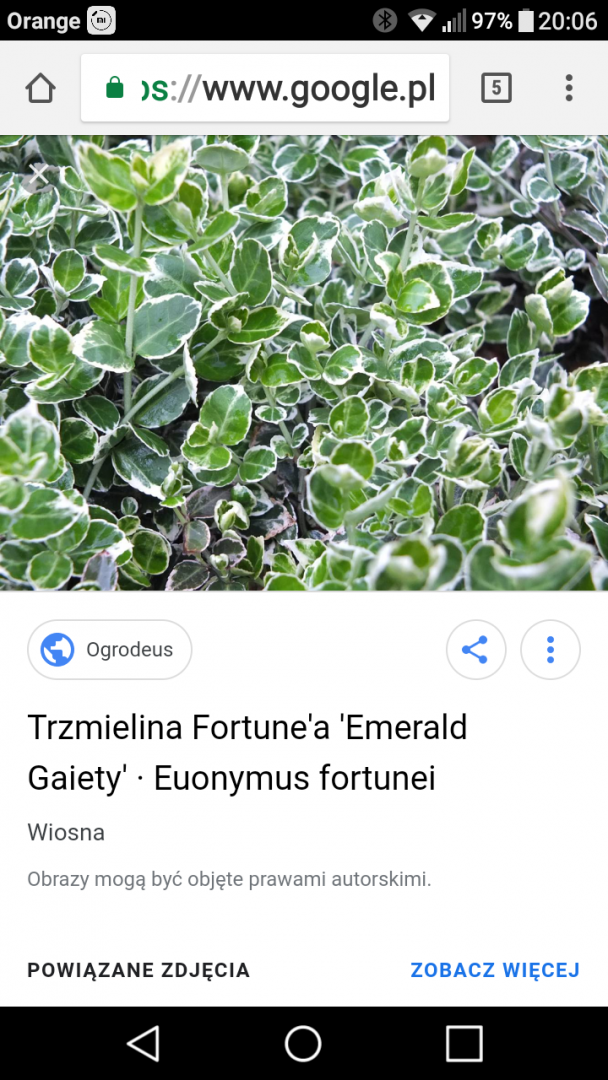Visit the Ogrodeus source site
The height and width of the screenshot is (1080, 608).
pos(109,650)
